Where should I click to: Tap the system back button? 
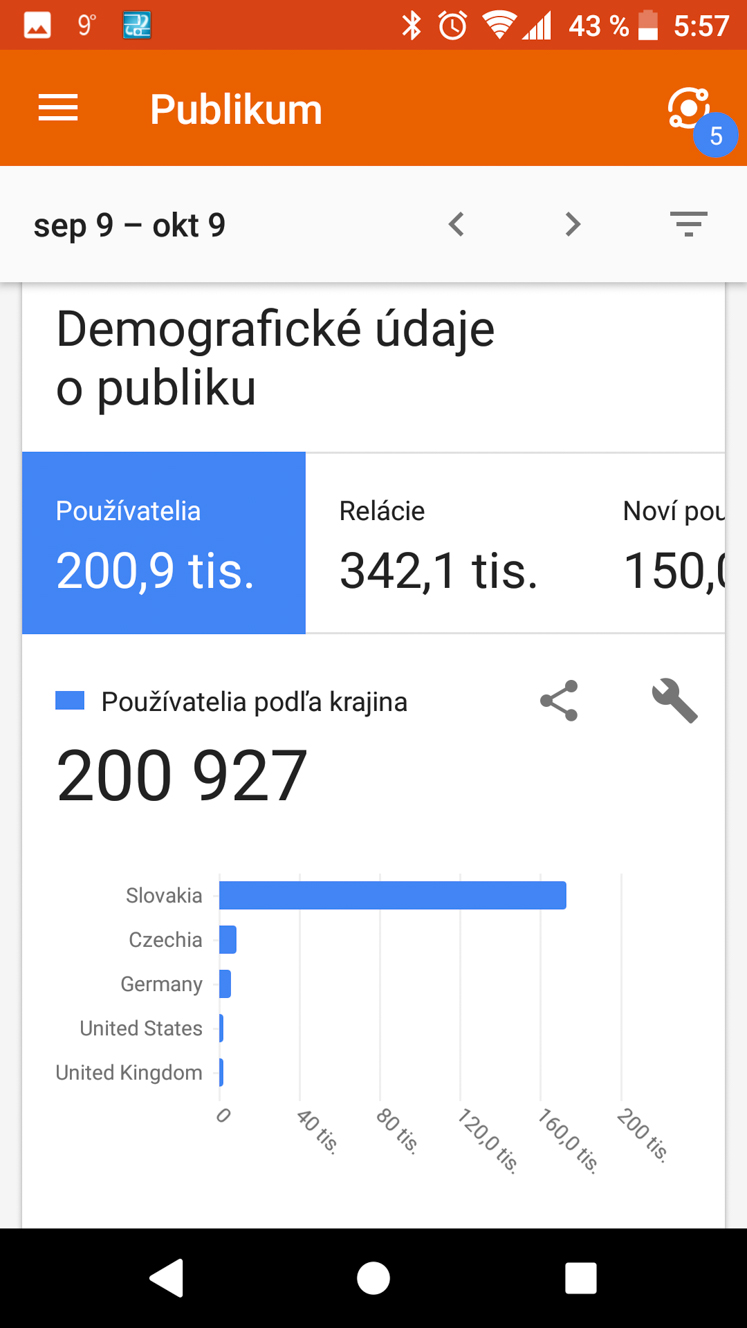(x=166, y=1278)
